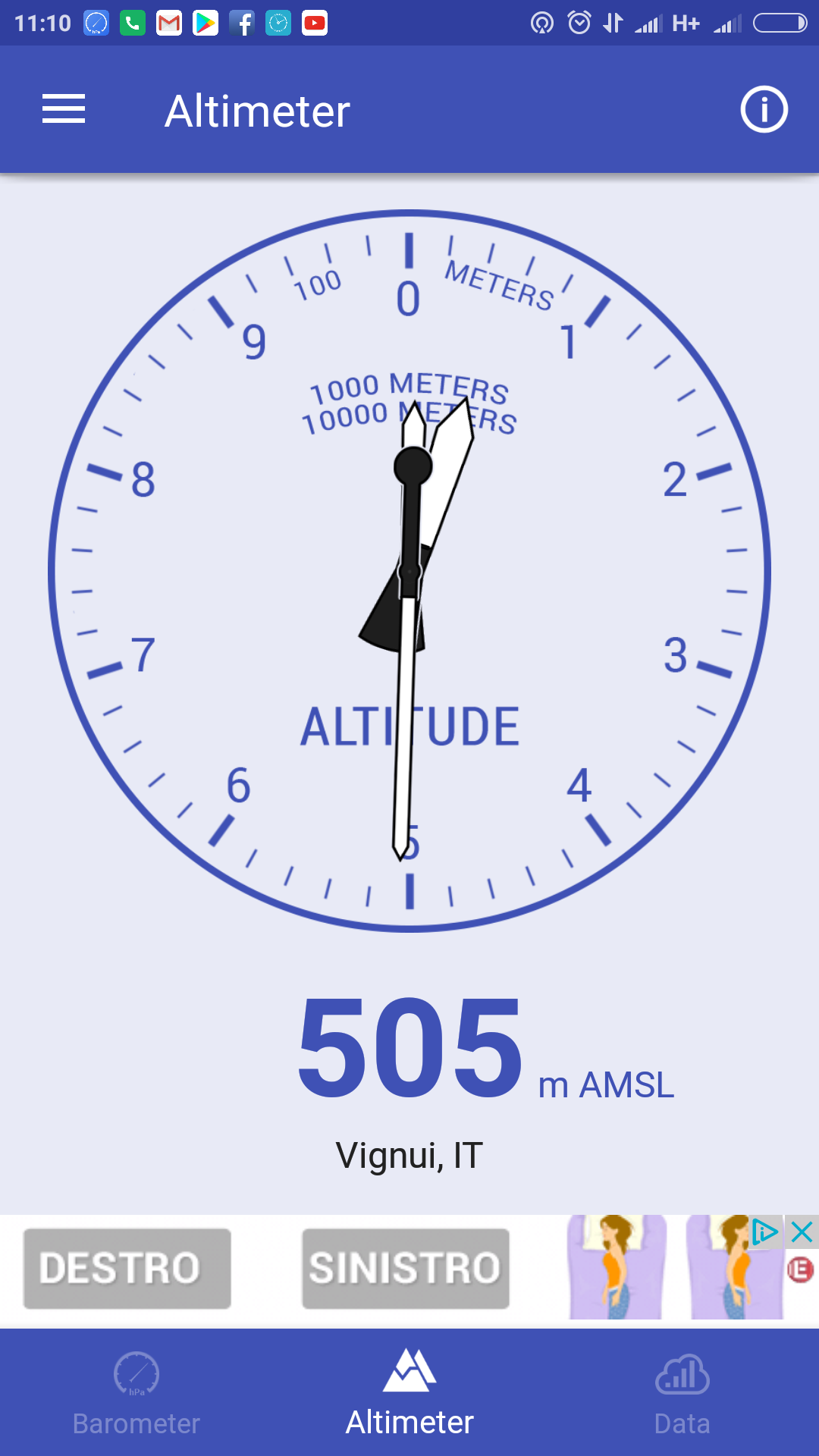Image resolution: width=819 pixels, height=1456 pixels.
Task: Open the info icon
Action: coord(764,109)
